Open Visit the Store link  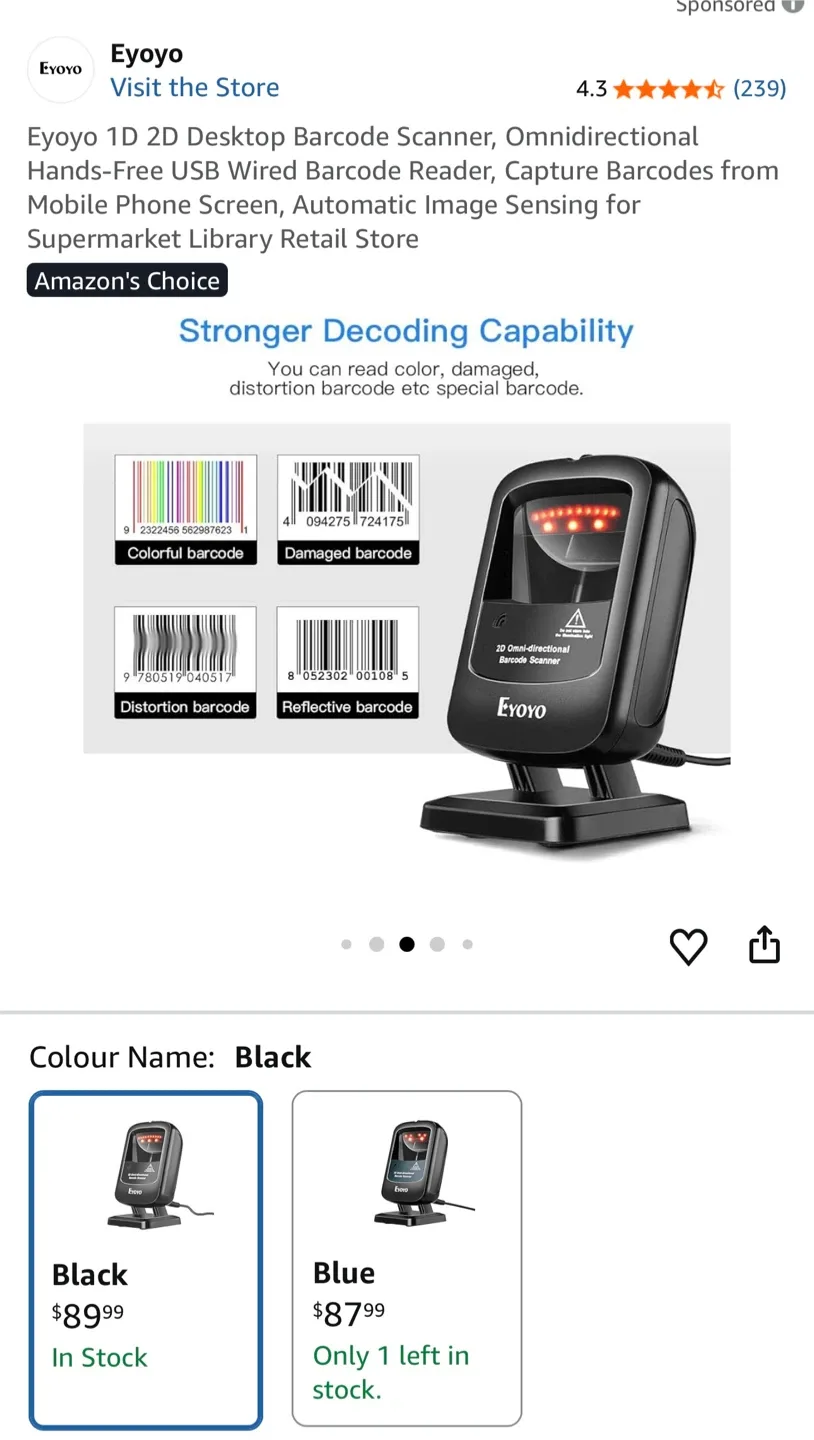coord(194,88)
